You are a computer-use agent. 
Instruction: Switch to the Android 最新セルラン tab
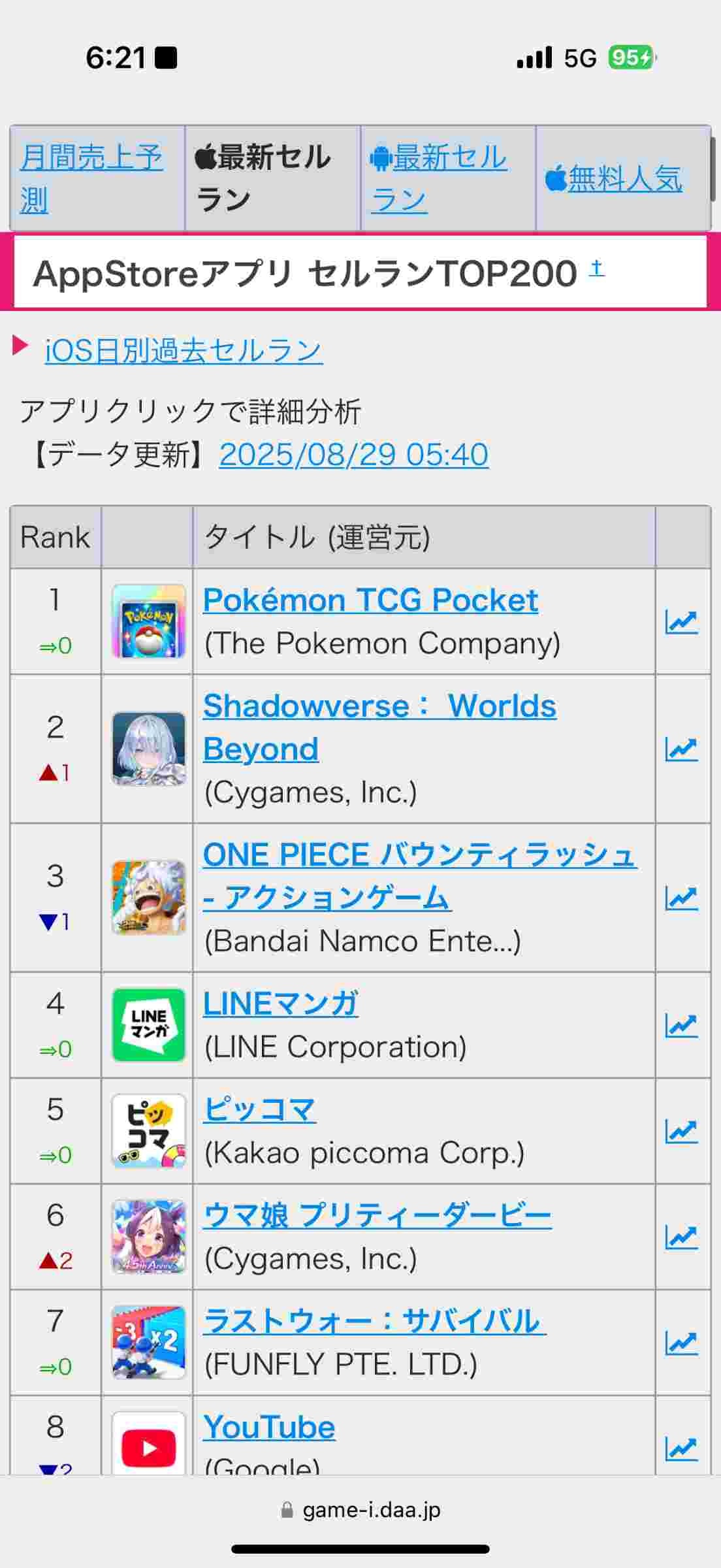438,178
